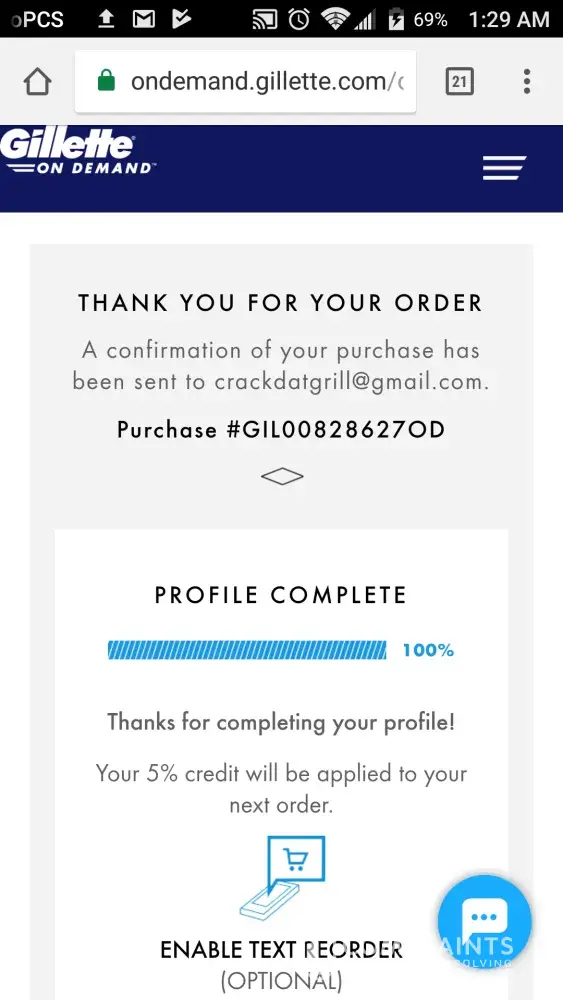Screen dimensions: 563x1000
Task: Open the browser overflow menu
Action: click(527, 82)
